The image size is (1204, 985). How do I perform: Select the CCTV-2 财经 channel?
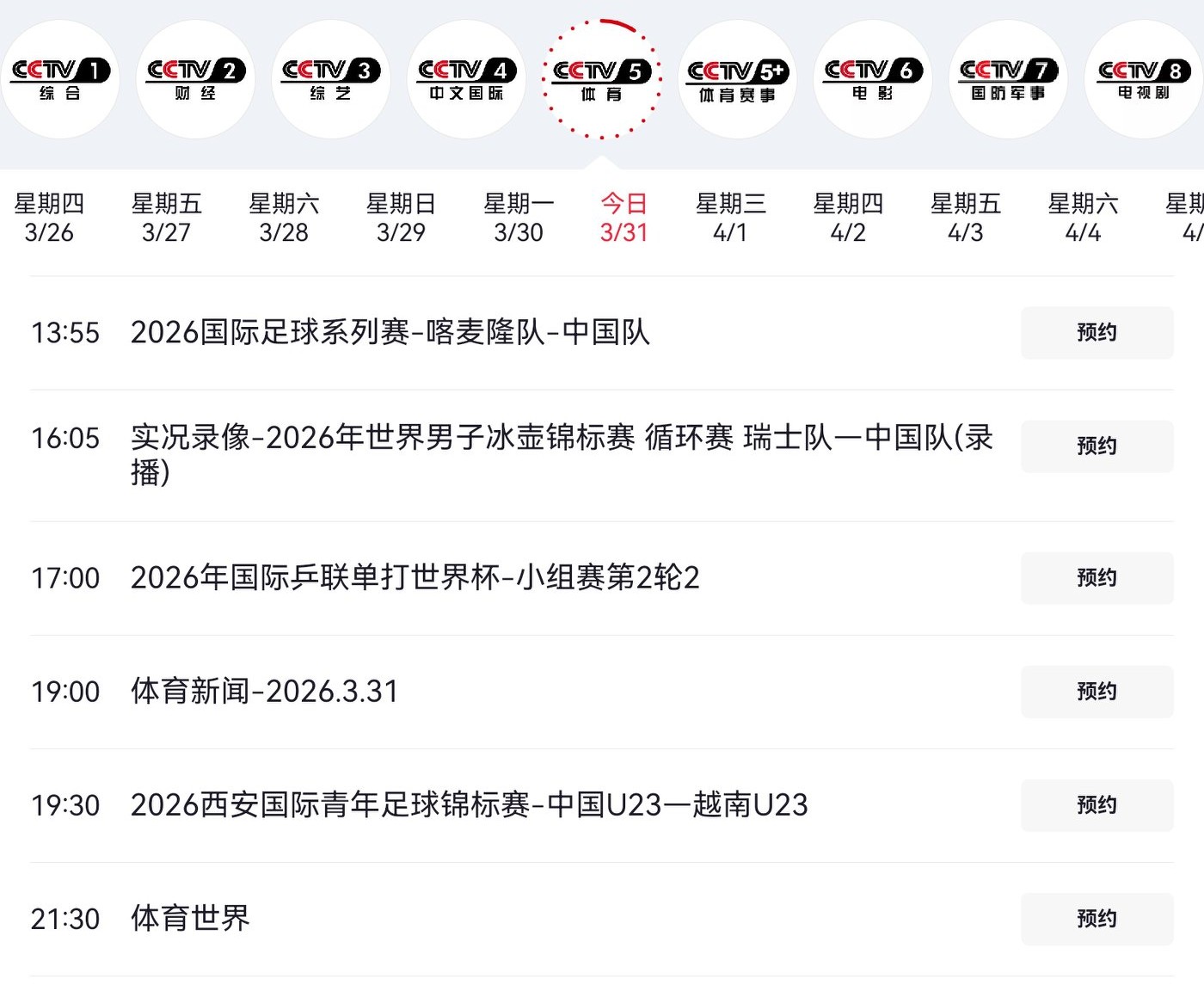point(195,79)
